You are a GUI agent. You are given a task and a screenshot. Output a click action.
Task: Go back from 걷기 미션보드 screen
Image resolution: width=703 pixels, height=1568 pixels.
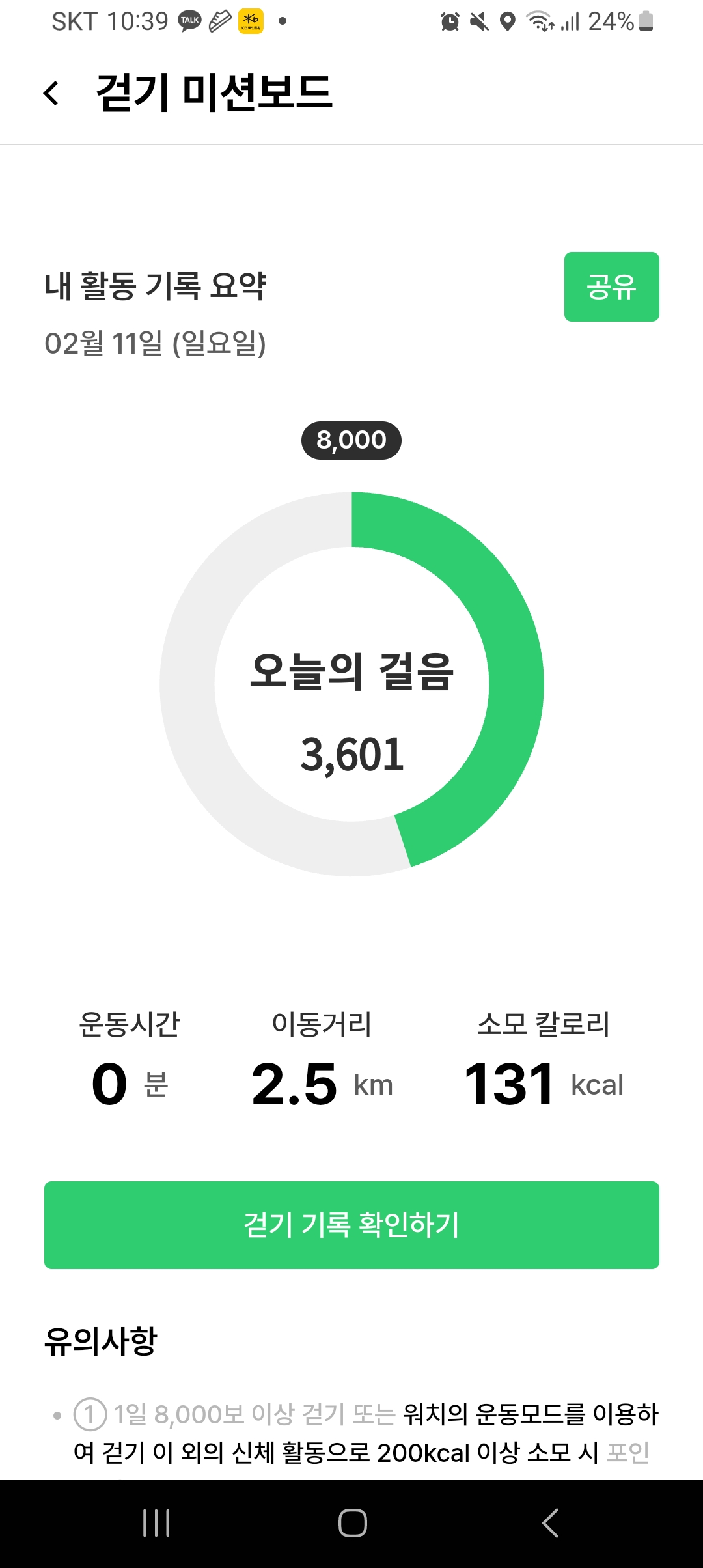(51, 93)
